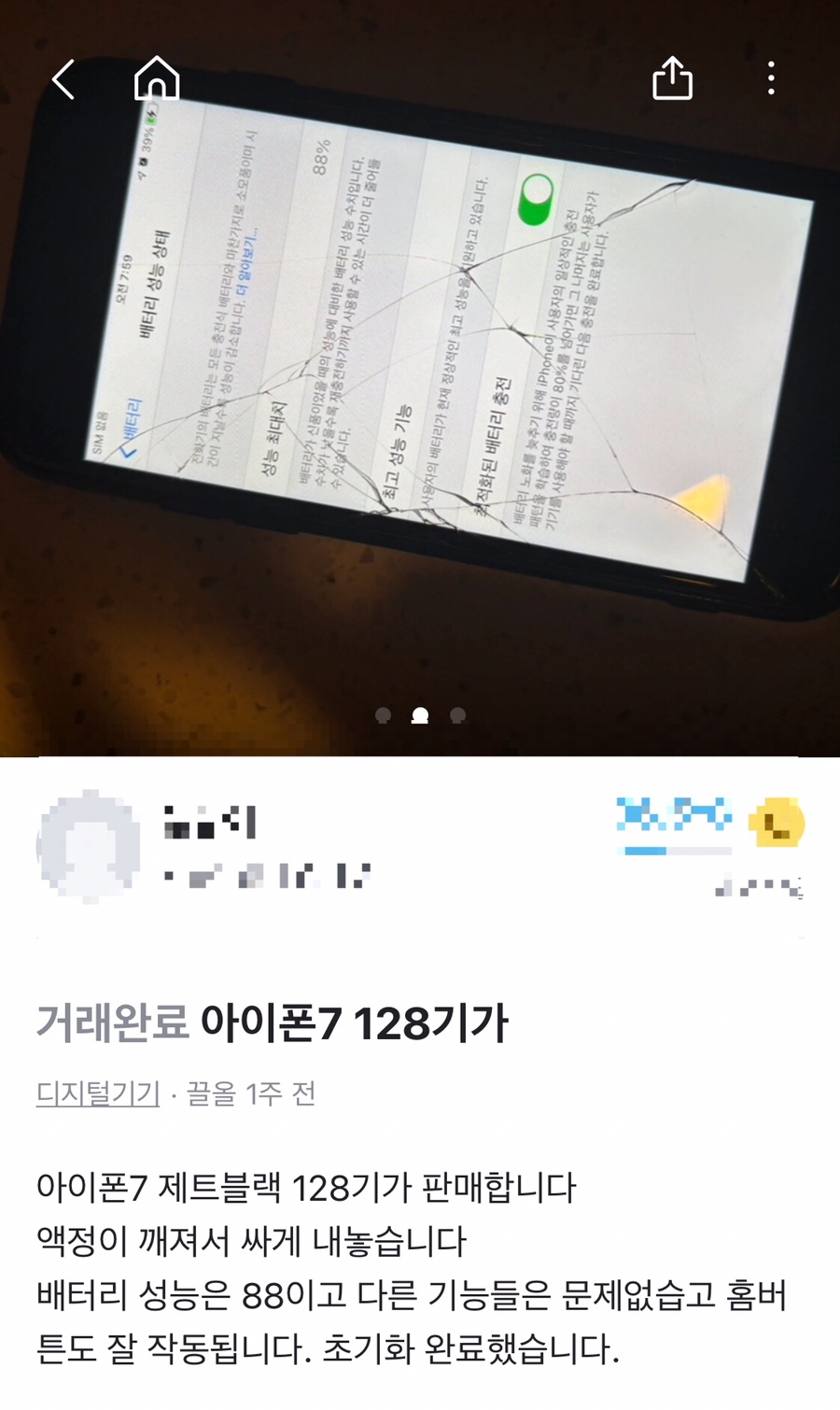Image resolution: width=840 pixels, height=1410 pixels.
Task: Open the 디지털기기 category link
Action: (x=98, y=1093)
